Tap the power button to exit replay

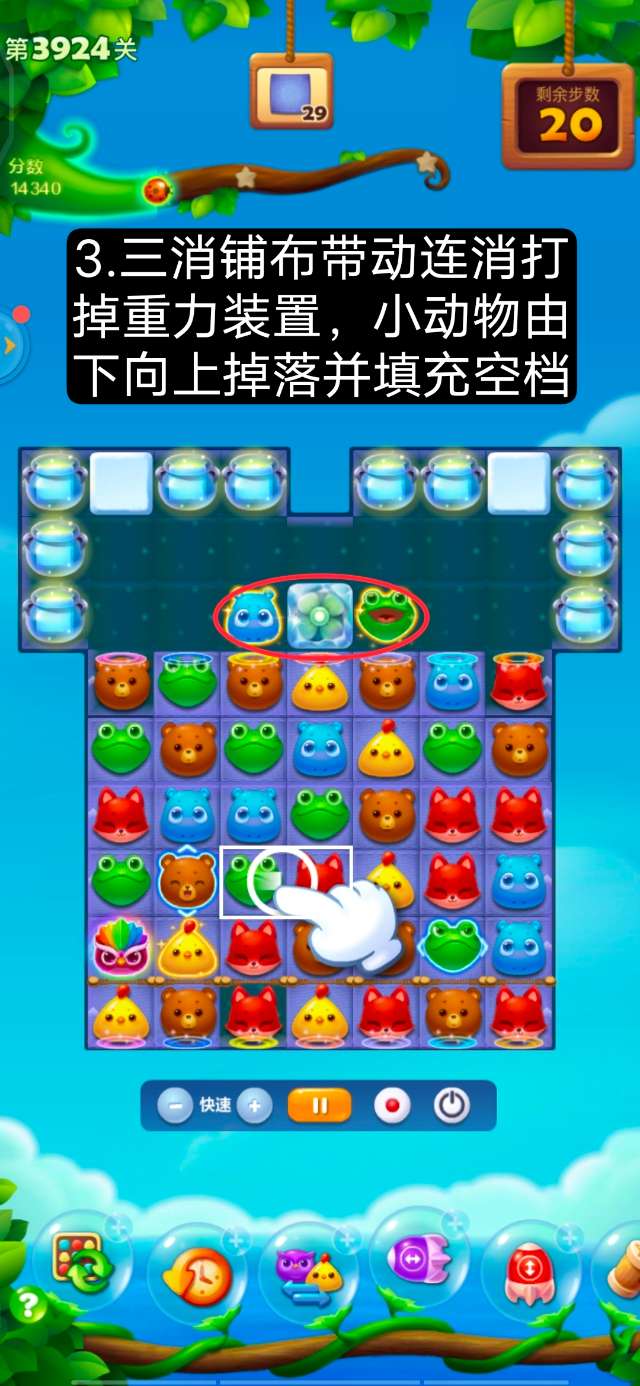point(451,1106)
